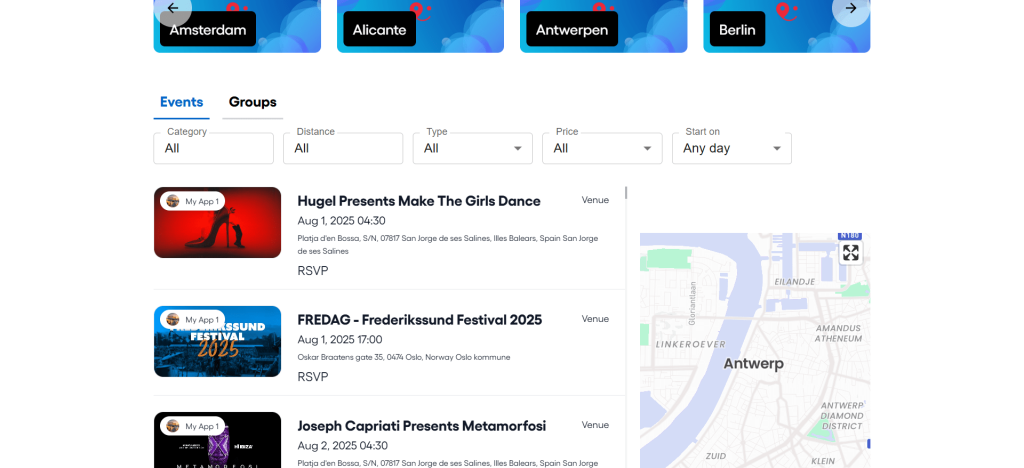
Task: Edit the Distance filter field
Action: click(x=343, y=148)
